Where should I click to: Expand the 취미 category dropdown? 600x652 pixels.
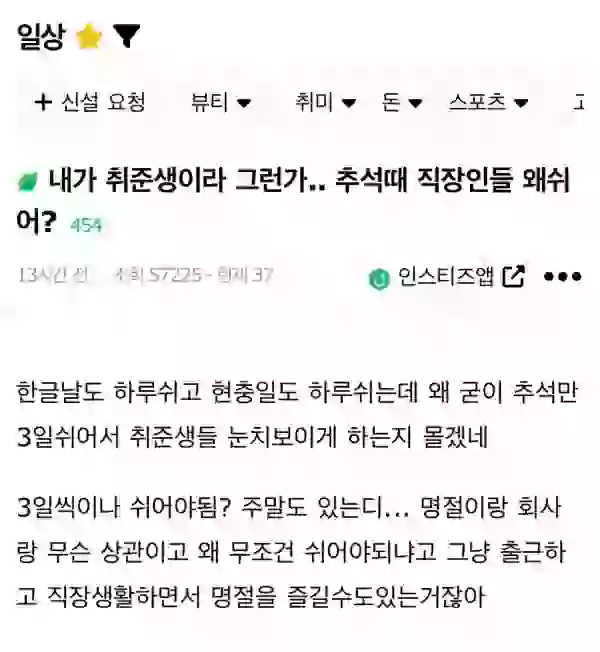[x=325, y=102]
